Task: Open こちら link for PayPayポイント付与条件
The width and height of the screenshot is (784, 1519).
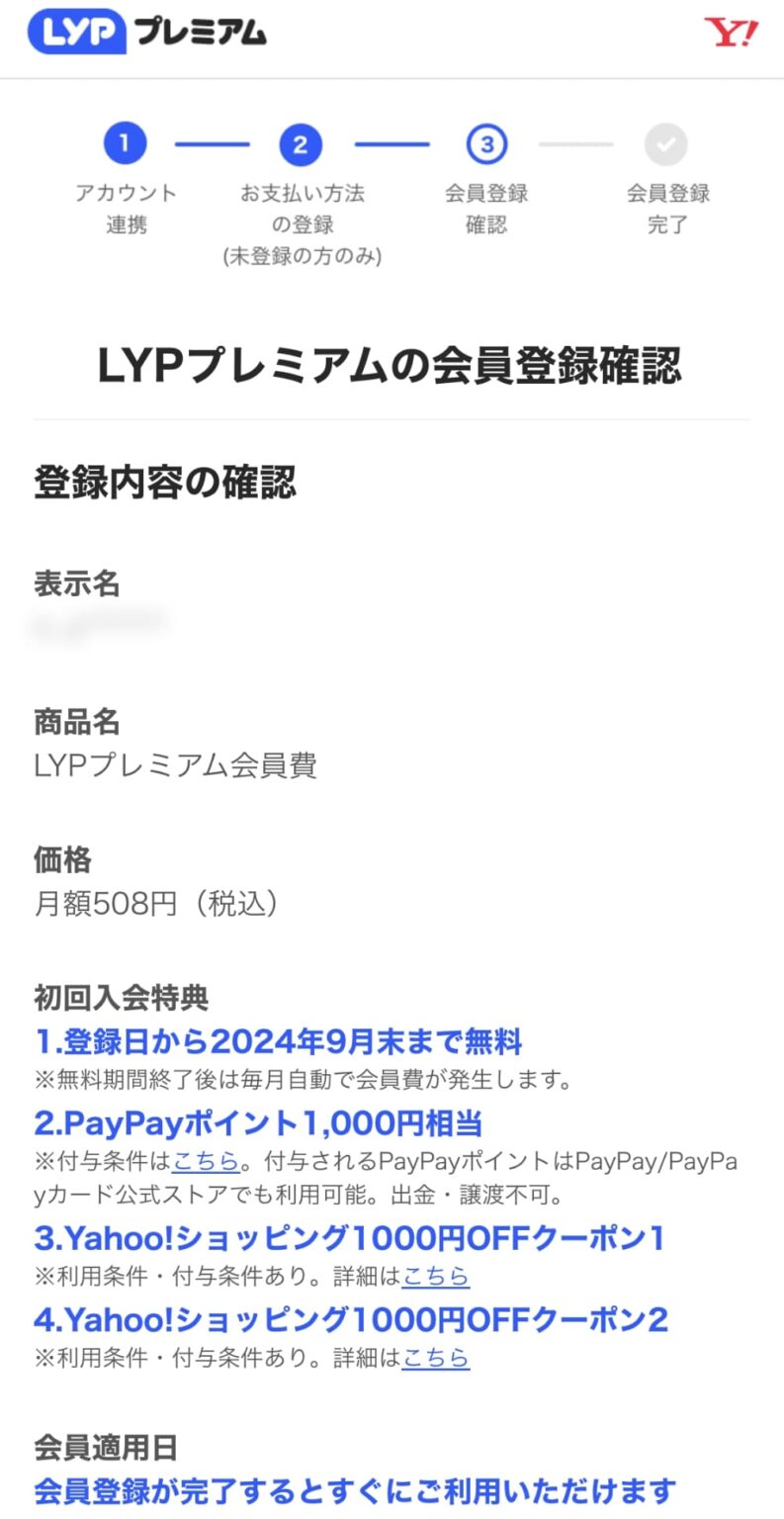Action: pos(207,1160)
